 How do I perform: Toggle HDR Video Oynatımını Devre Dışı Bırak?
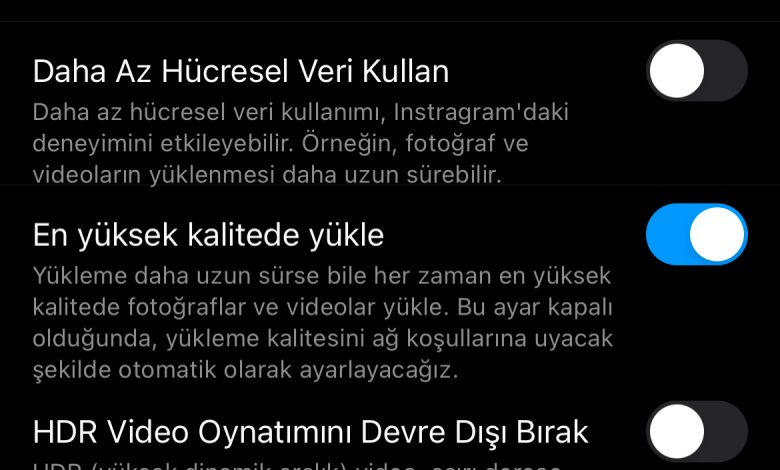697,433
